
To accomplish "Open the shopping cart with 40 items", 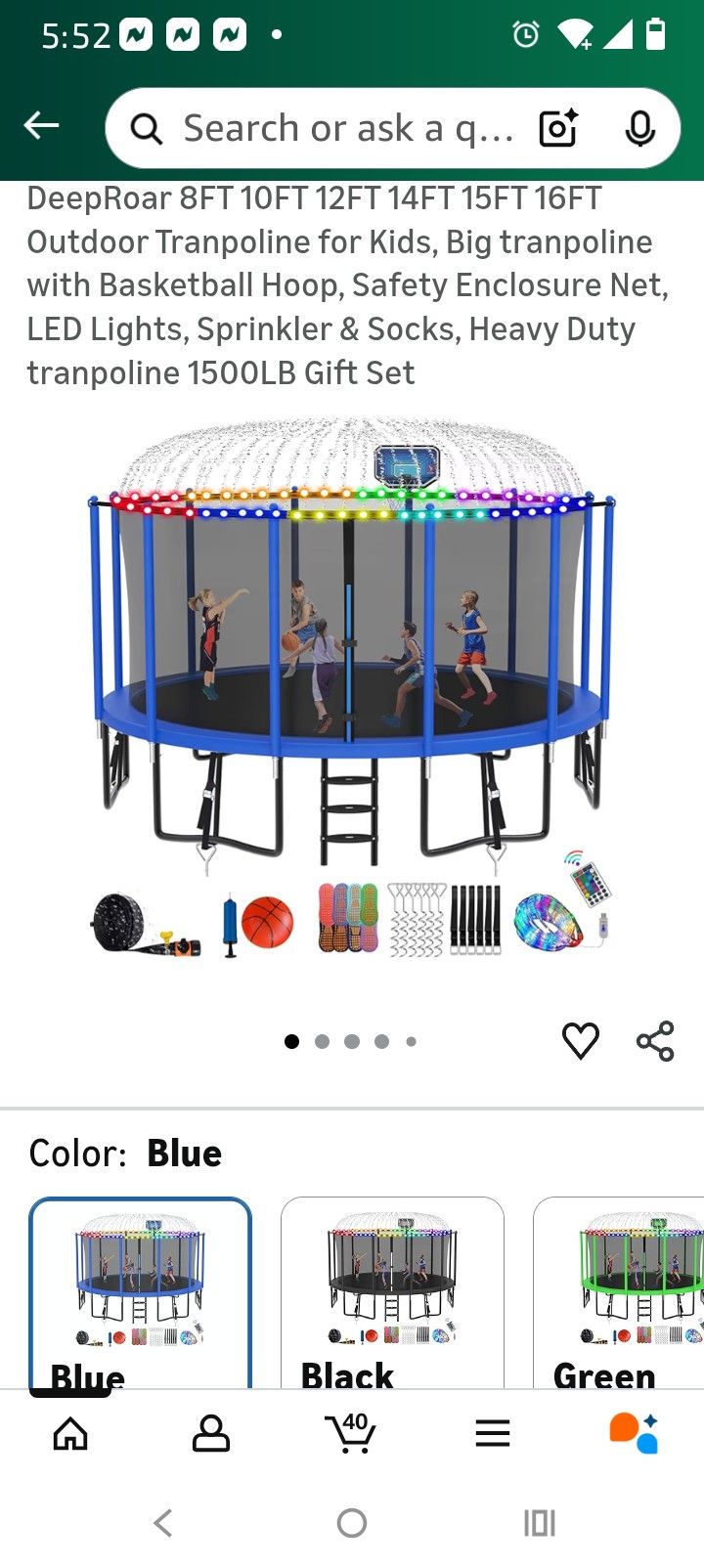I will point(352,1433).
